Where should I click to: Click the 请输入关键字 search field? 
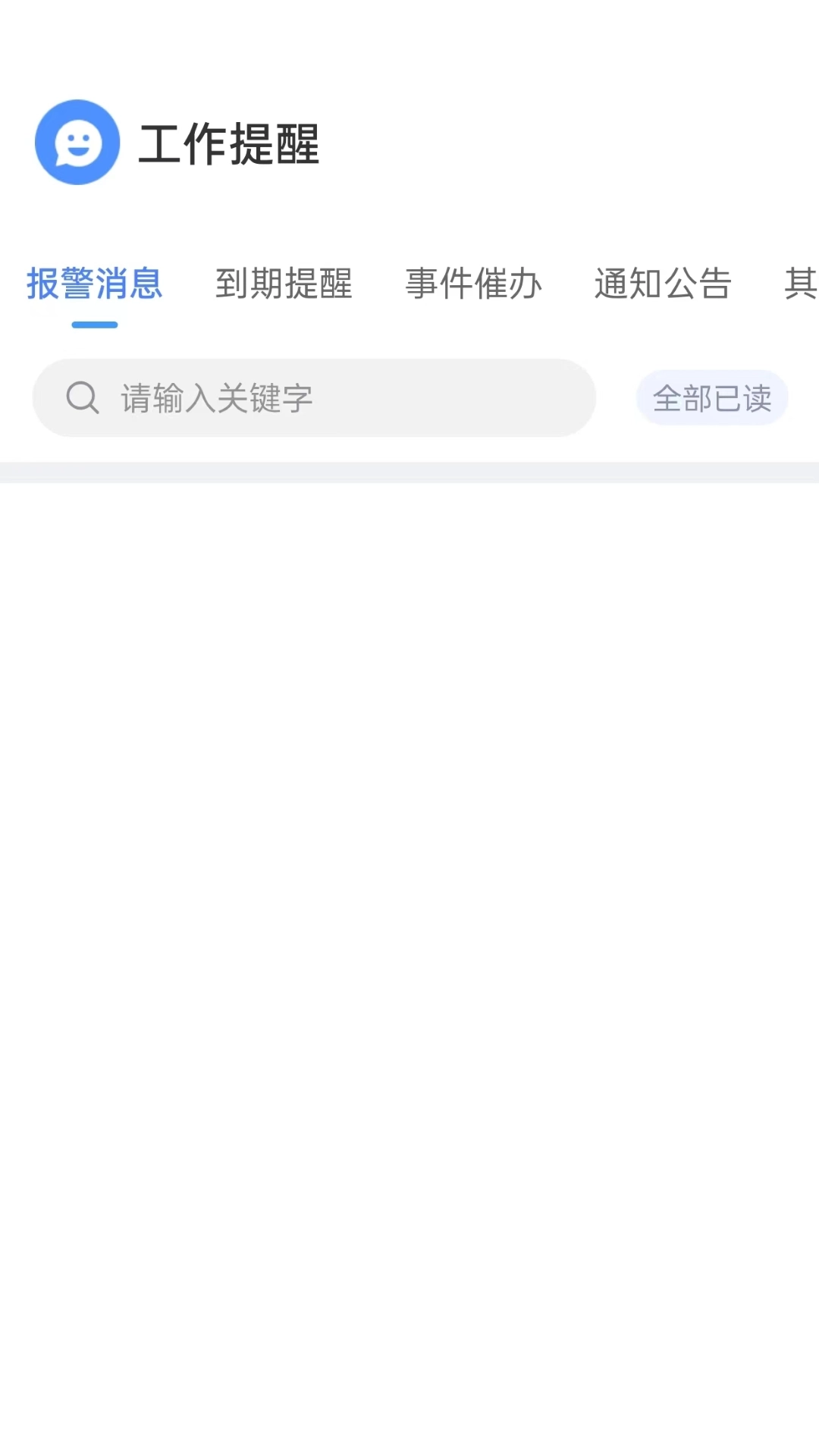pyautogui.click(x=303, y=397)
